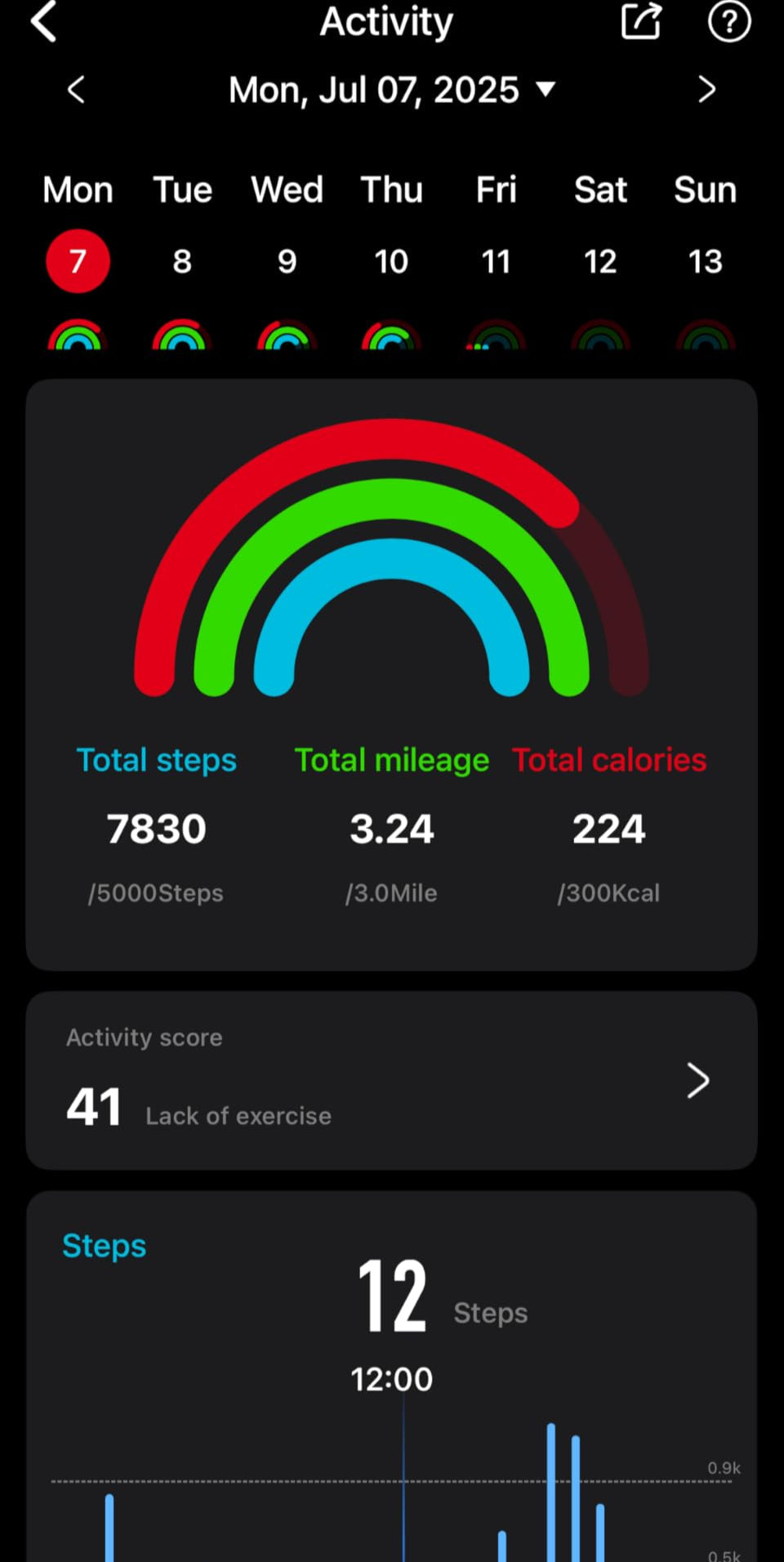Select Saturday the 12th
Image resolution: width=784 pixels, height=1562 pixels.
pos(600,261)
